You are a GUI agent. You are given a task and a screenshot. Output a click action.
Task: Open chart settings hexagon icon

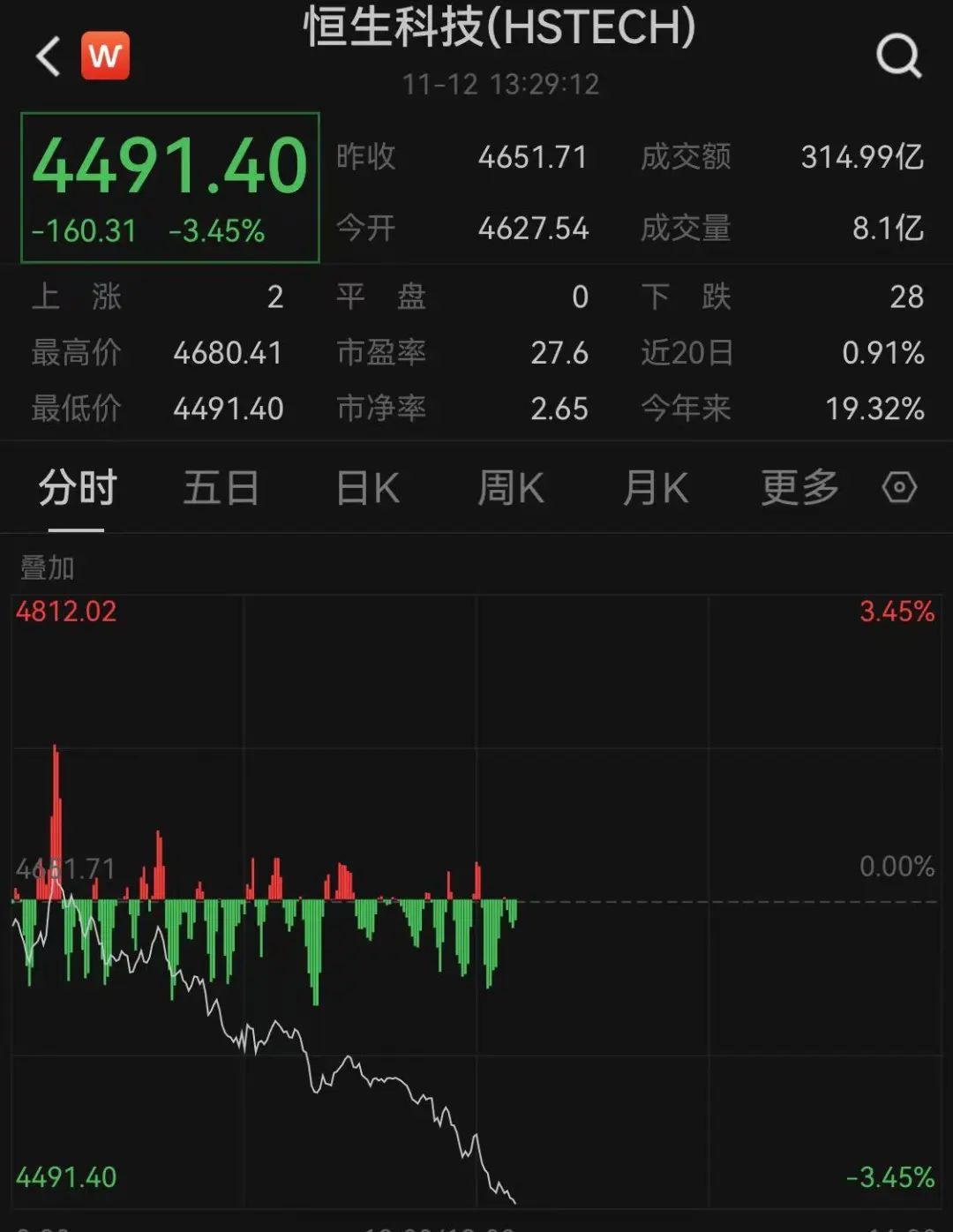click(900, 487)
